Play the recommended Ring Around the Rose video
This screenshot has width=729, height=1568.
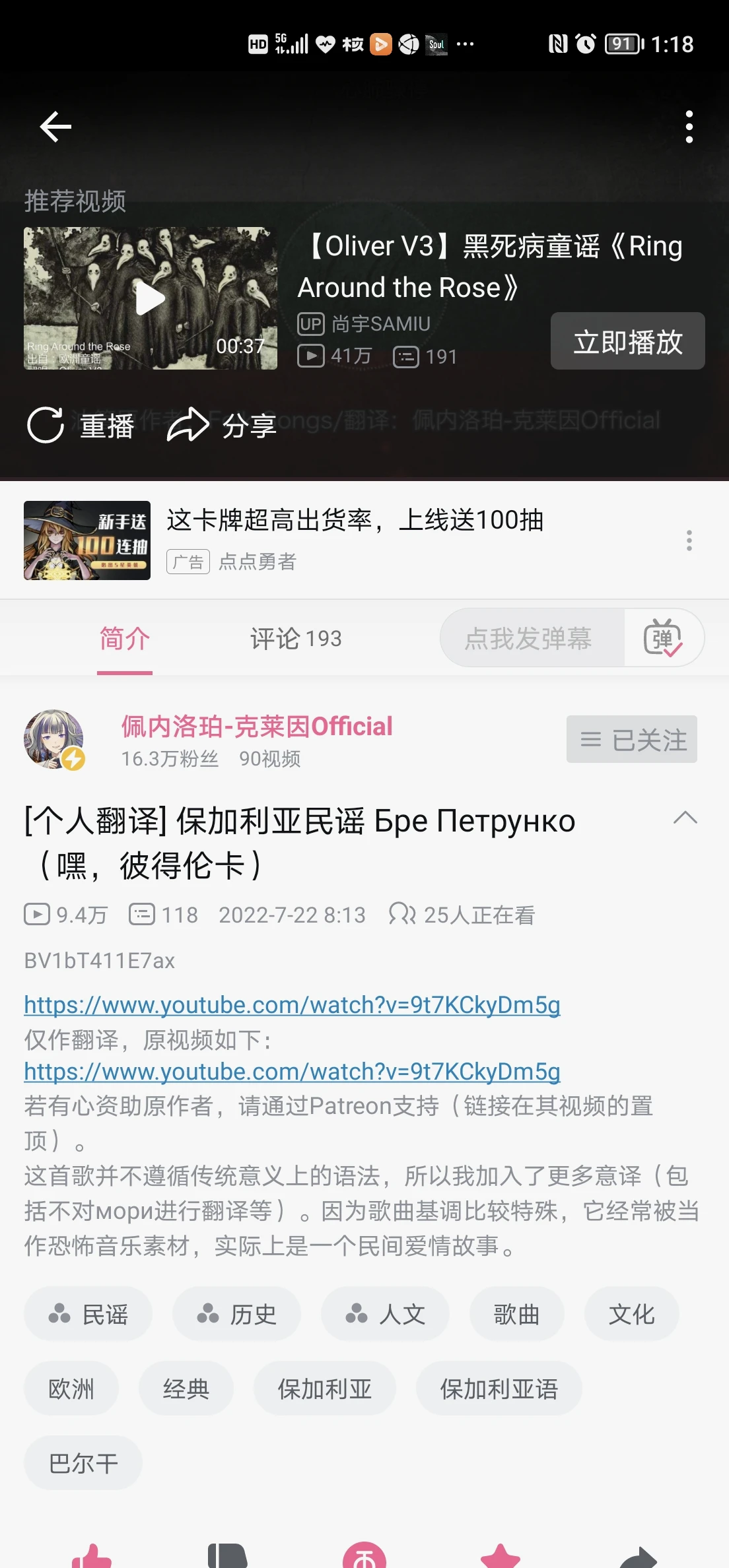[x=151, y=298]
